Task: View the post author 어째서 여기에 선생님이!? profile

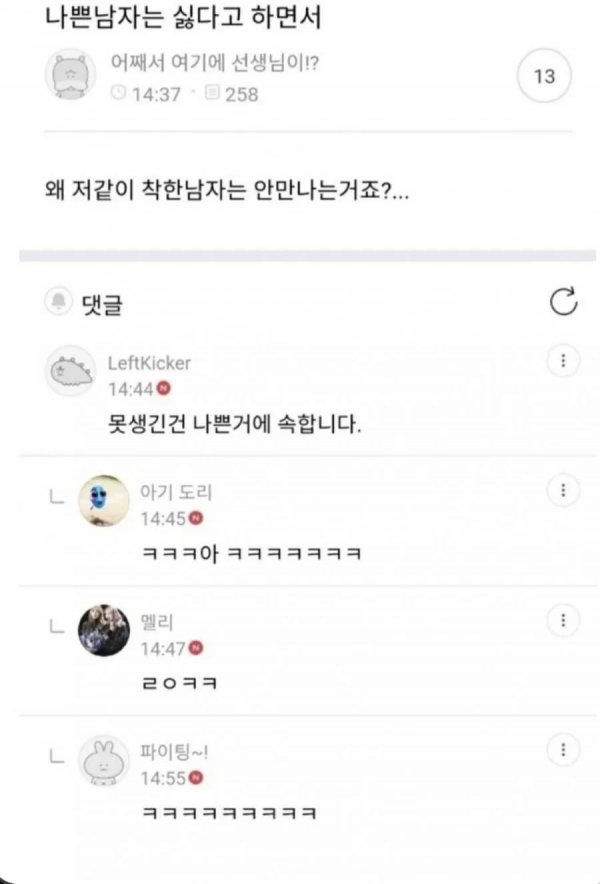Action: pos(71,78)
